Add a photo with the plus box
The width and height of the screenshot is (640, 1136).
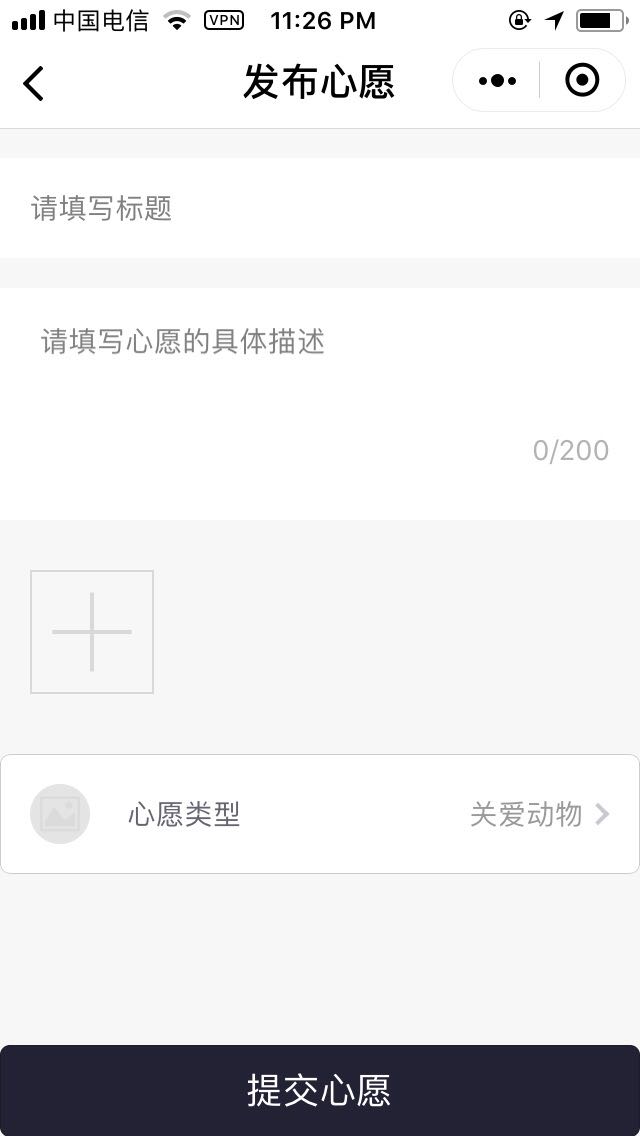coord(92,632)
